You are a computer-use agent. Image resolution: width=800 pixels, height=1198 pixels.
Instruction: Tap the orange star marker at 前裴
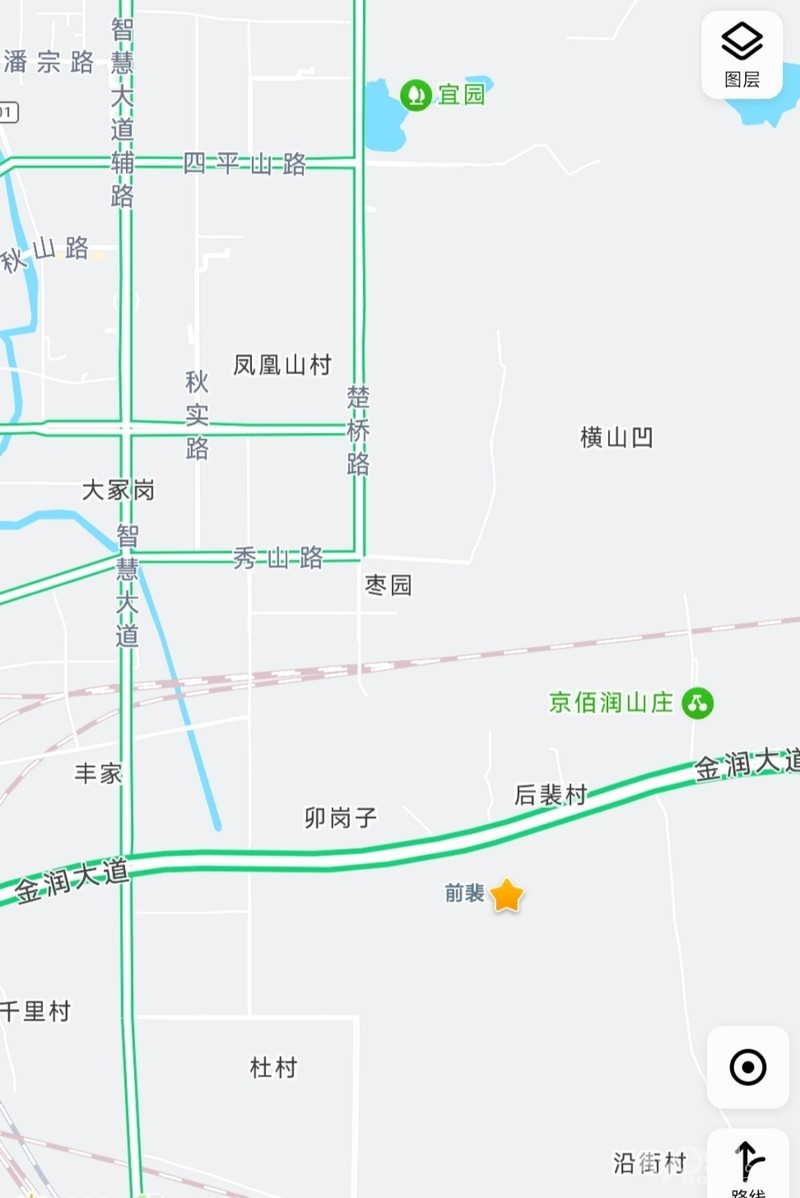[x=507, y=896]
